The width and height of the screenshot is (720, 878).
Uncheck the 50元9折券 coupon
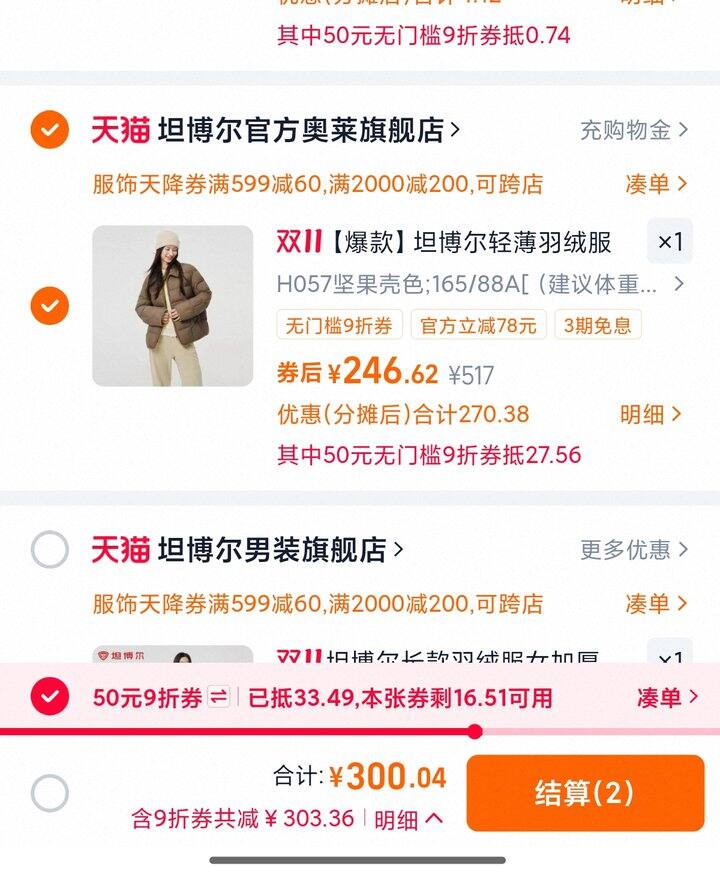coord(49,697)
